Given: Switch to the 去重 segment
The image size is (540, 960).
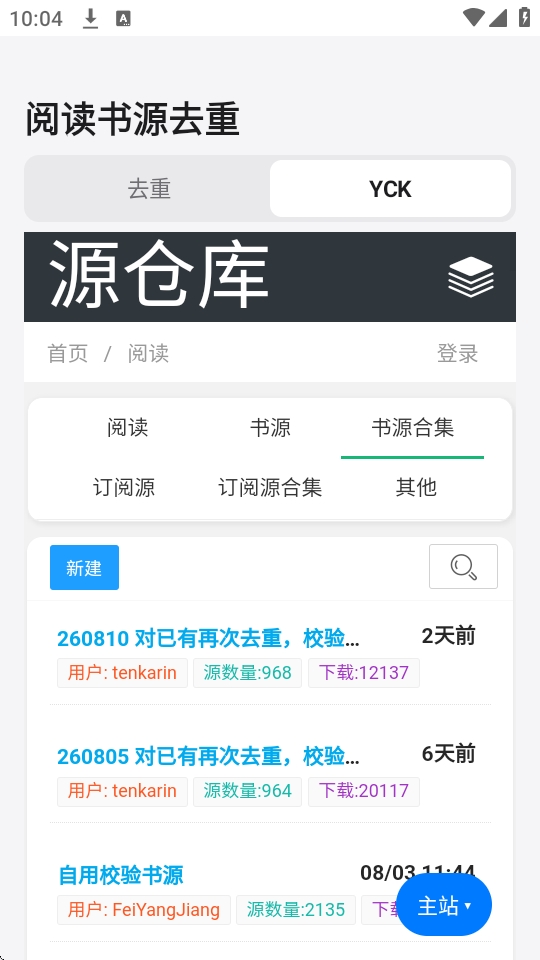Looking at the screenshot, I should (x=149, y=189).
